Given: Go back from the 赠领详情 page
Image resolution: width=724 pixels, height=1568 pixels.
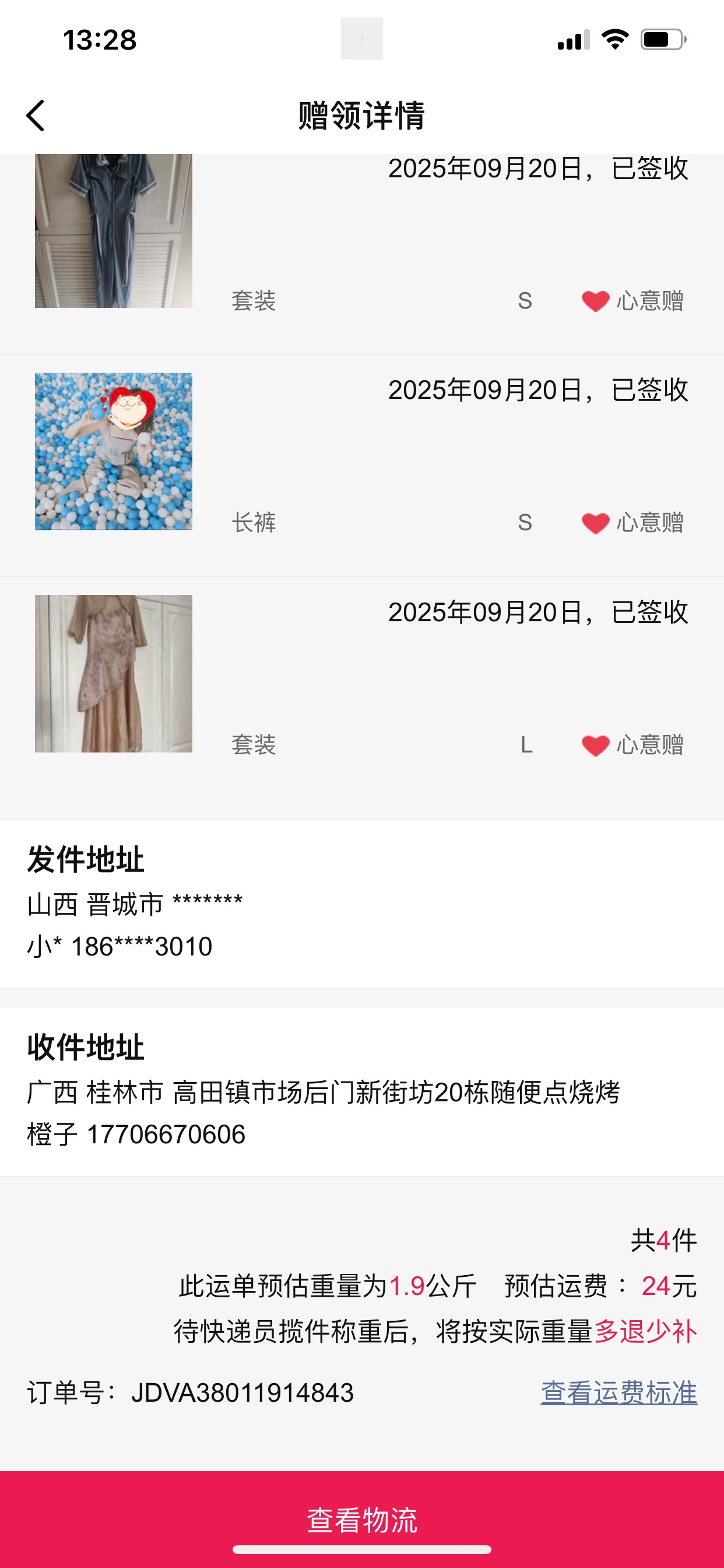Looking at the screenshot, I should click(36, 116).
